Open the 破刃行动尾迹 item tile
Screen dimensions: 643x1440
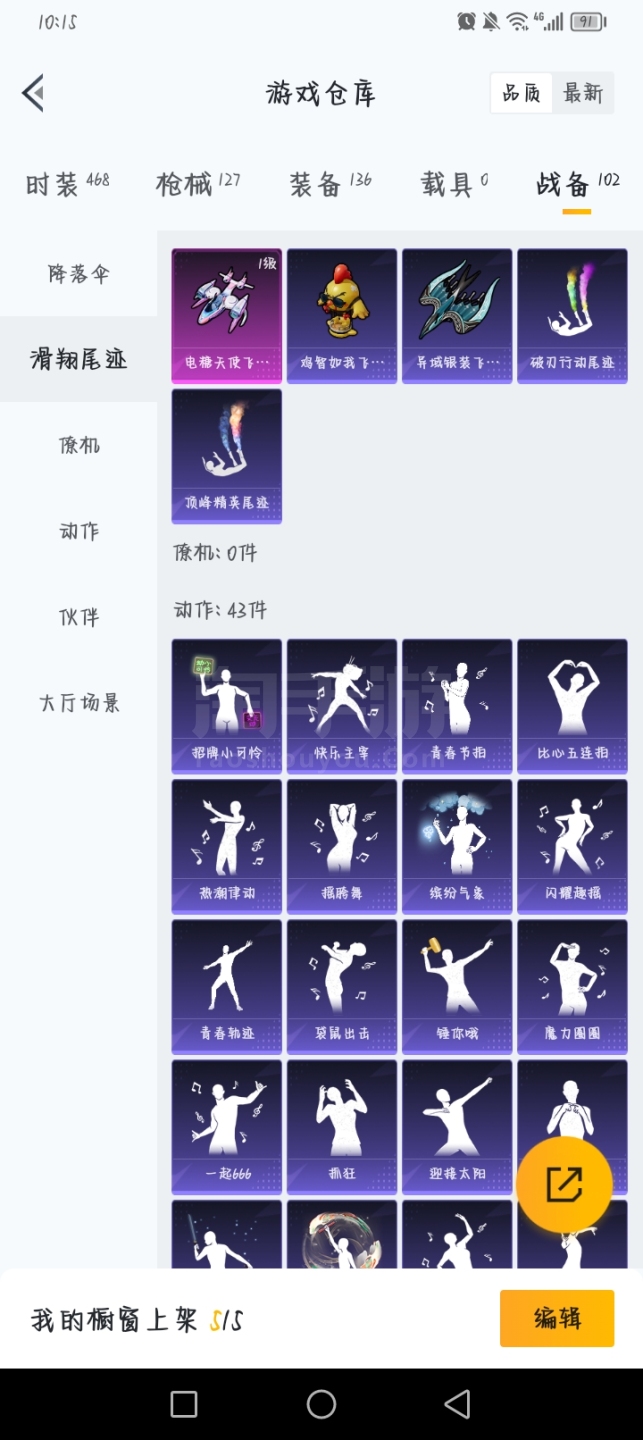pyautogui.click(x=572, y=315)
